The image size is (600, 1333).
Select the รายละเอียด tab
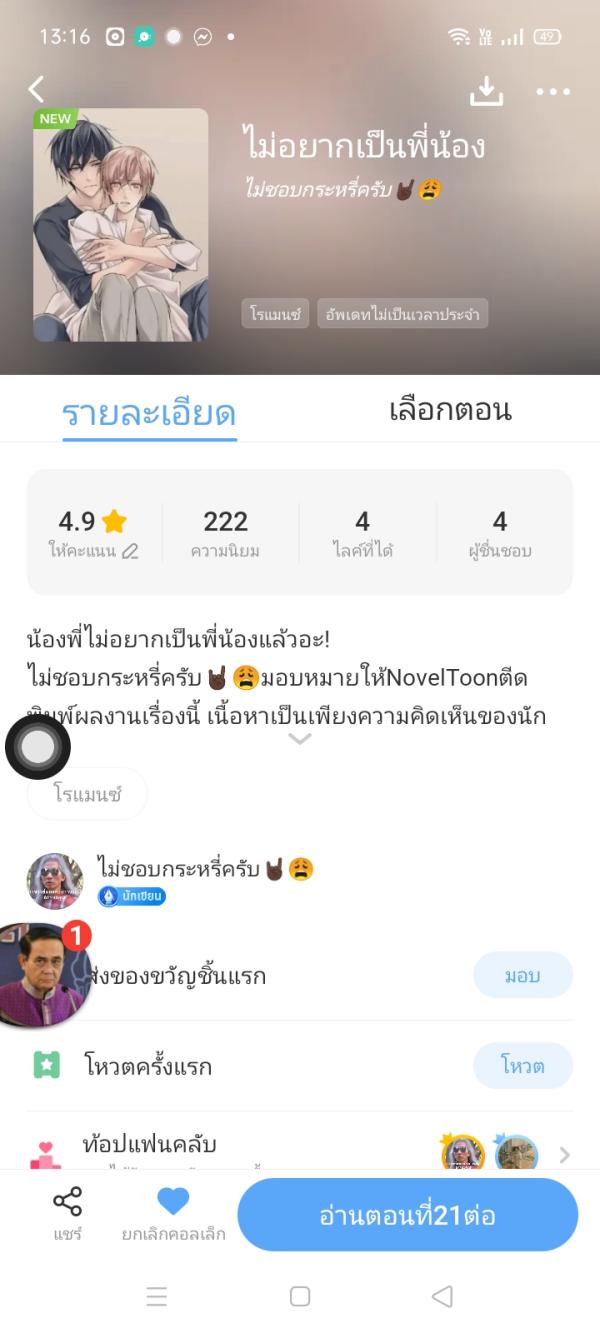coord(149,412)
